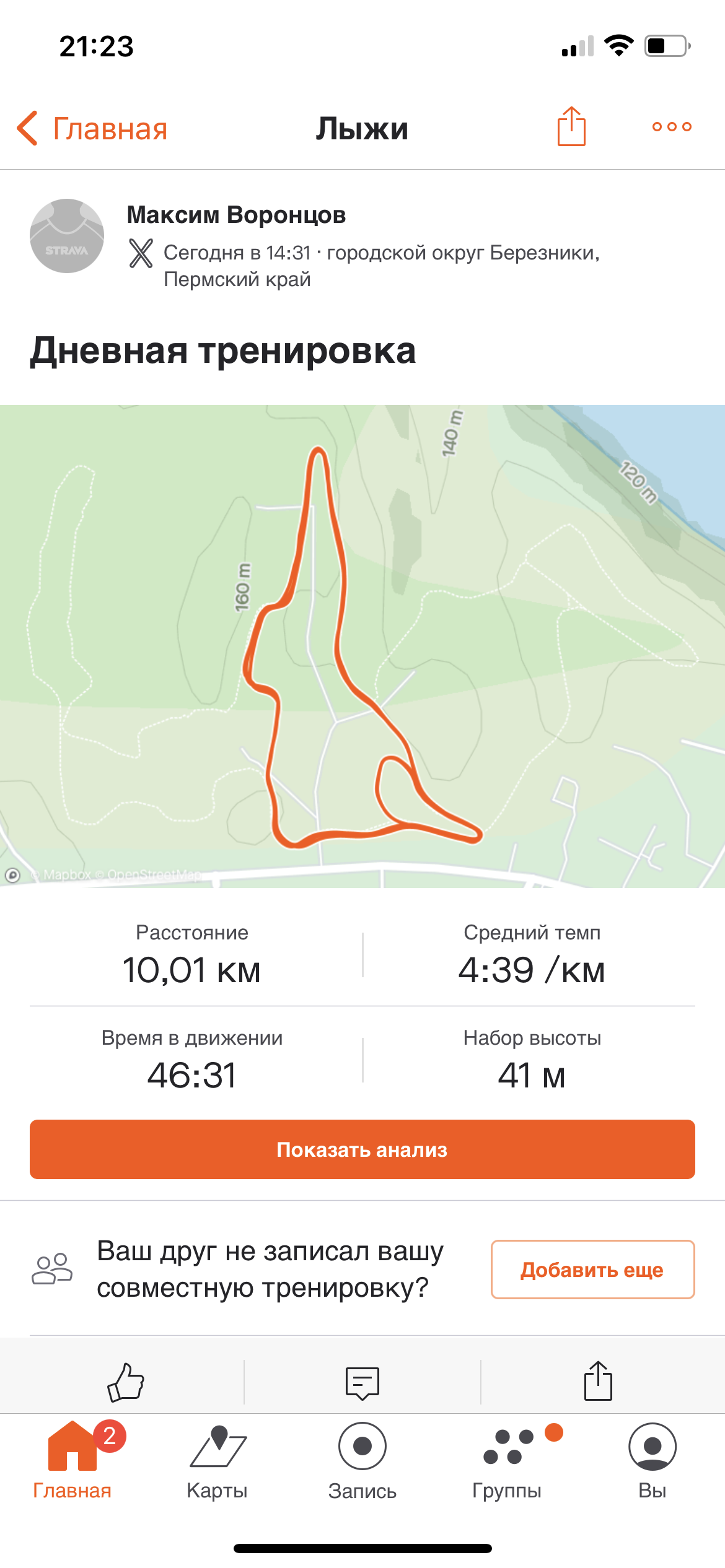Image resolution: width=725 pixels, height=1568 pixels.
Task: Open the comments icon
Action: [362, 1382]
